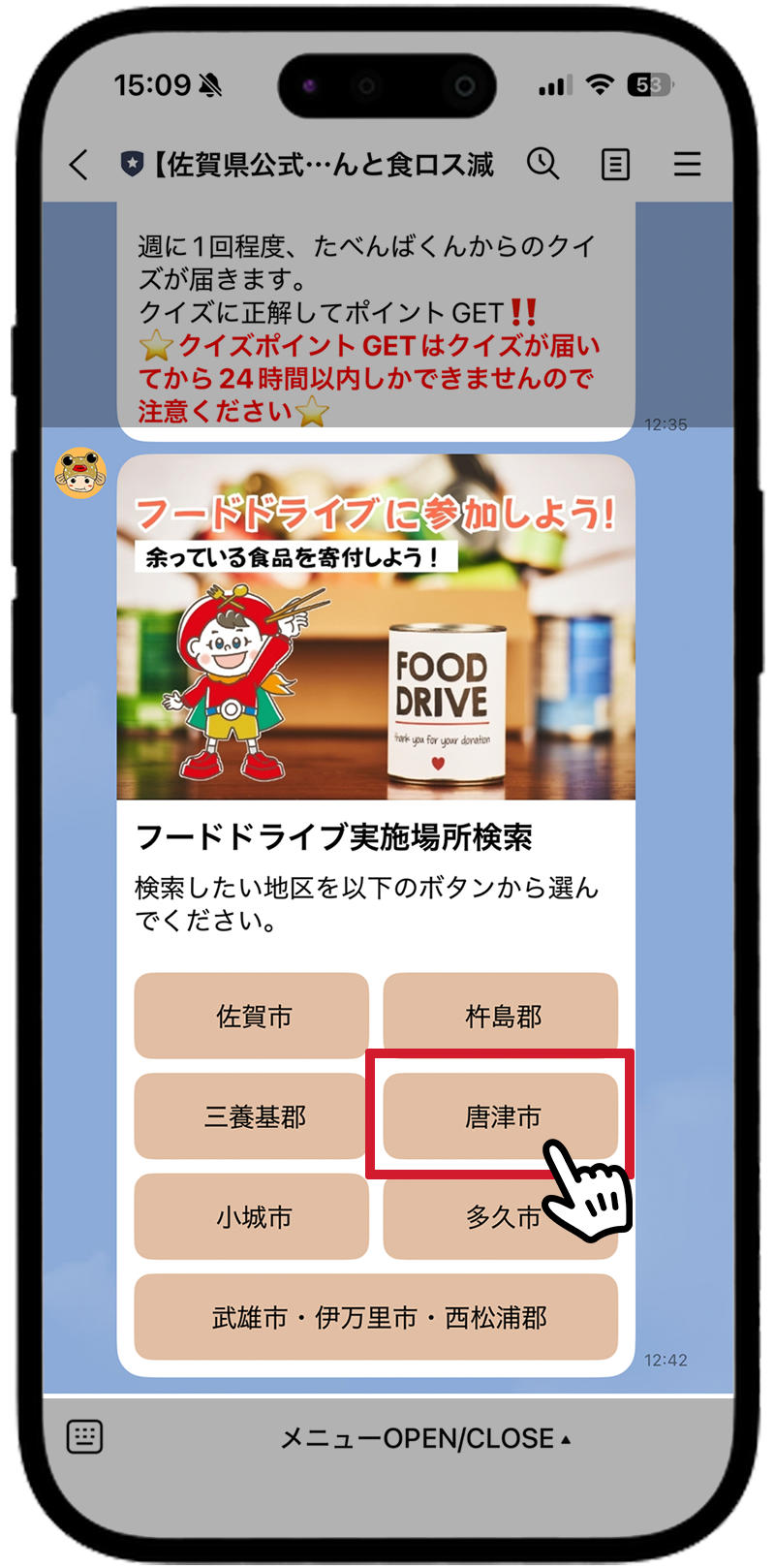This screenshot has width=775, height=1568.
Task: Select 武雄市・伊万里市・西松浦郡 button
Action: [x=376, y=1317]
